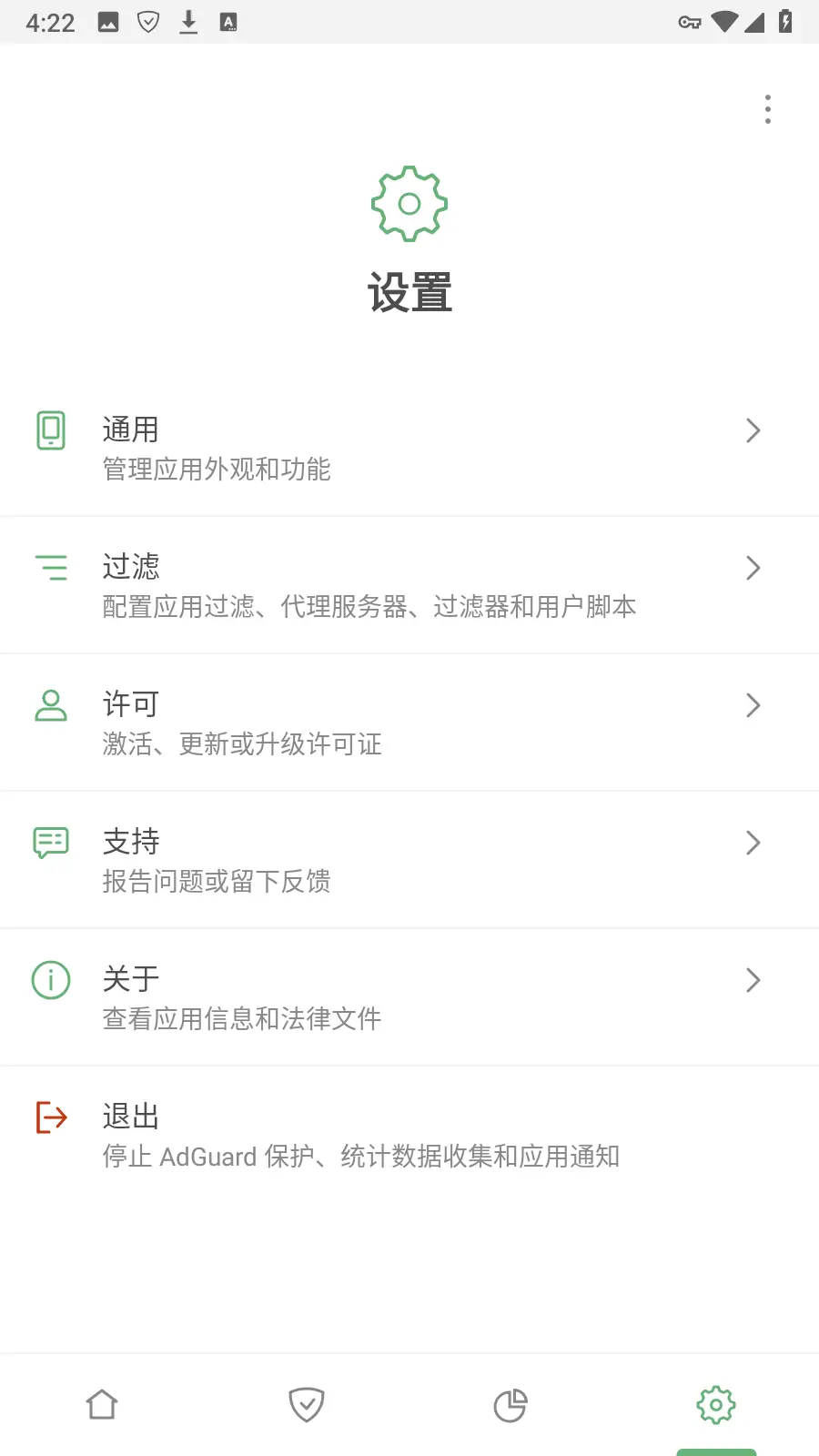819x1456 pixels.
Task: Tap the 许可 person icon
Action: pos(50,705)
